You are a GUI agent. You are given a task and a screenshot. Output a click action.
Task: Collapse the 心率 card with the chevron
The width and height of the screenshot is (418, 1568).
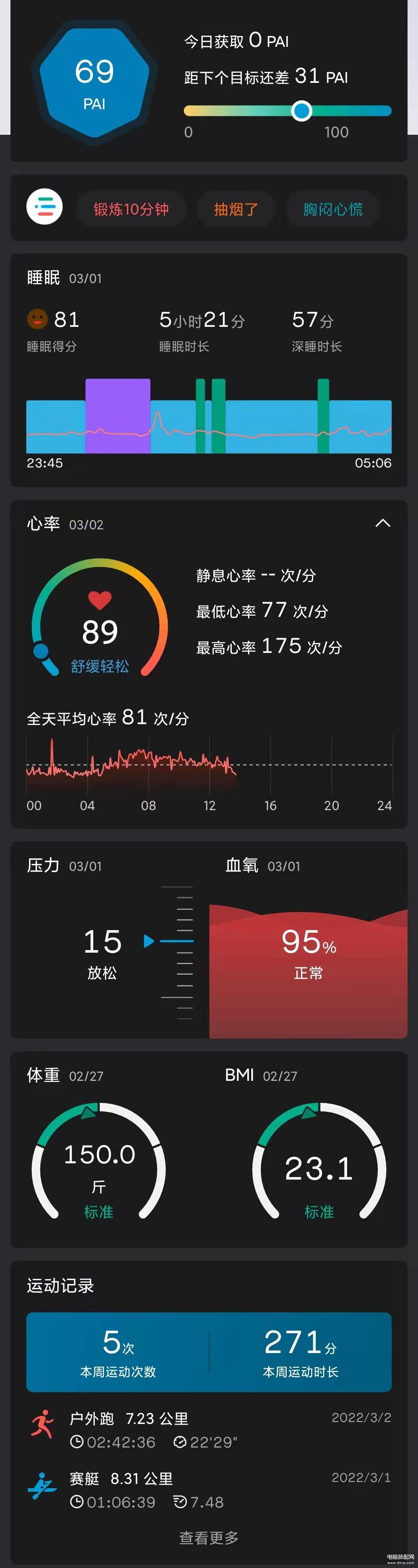click(383, 524)
